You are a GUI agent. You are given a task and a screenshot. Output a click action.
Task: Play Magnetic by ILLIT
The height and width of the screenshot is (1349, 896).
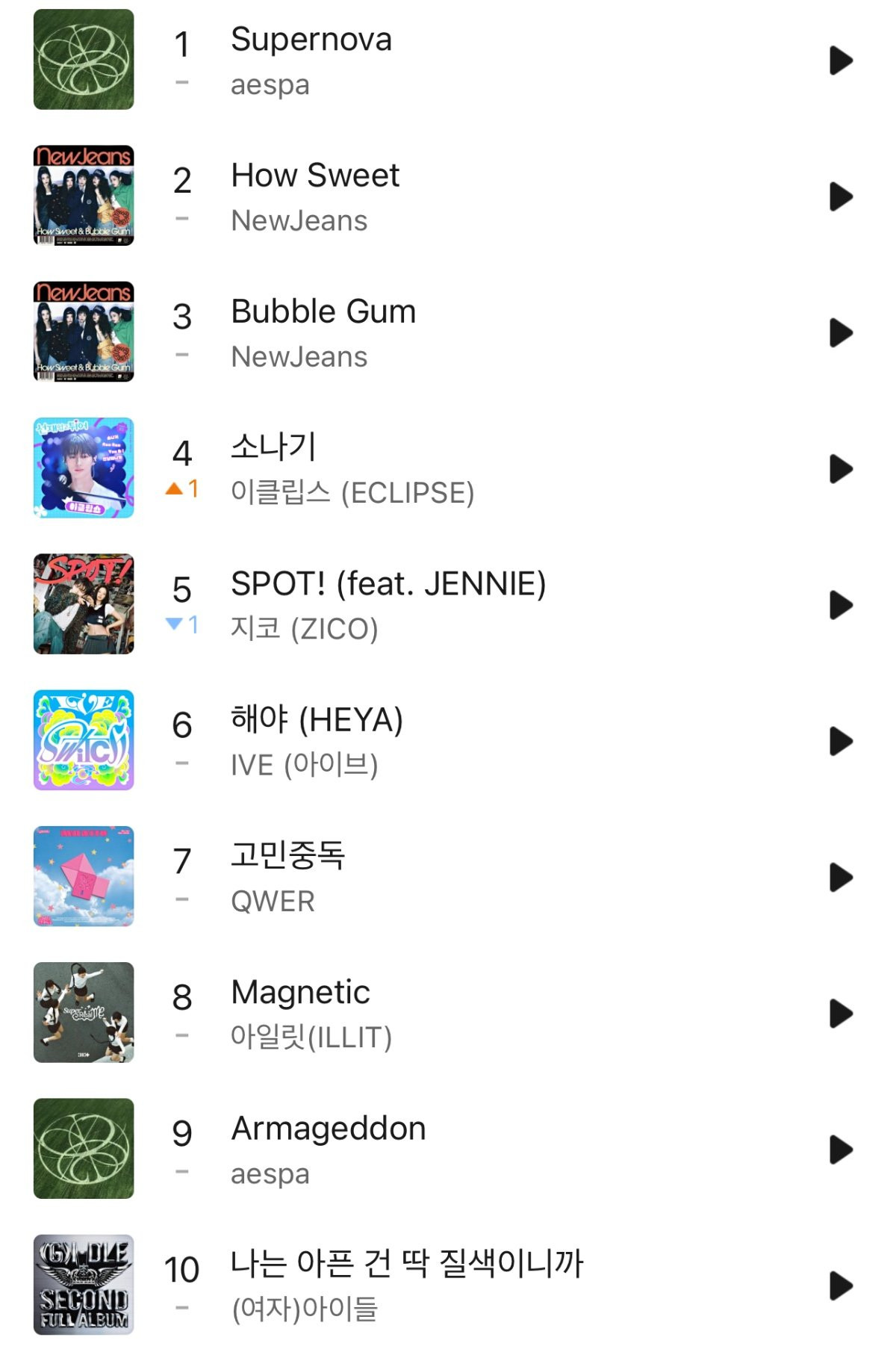(841, 1014)
